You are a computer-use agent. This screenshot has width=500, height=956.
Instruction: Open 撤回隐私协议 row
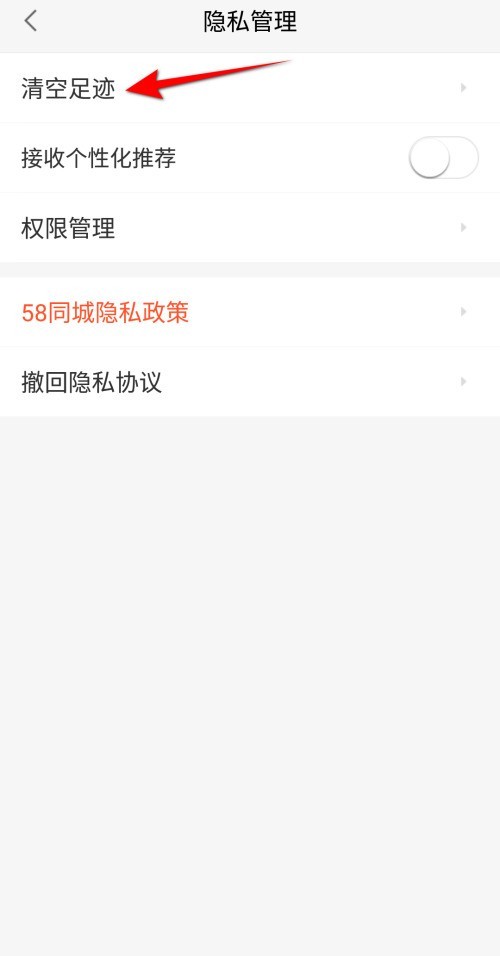[250, 382]
